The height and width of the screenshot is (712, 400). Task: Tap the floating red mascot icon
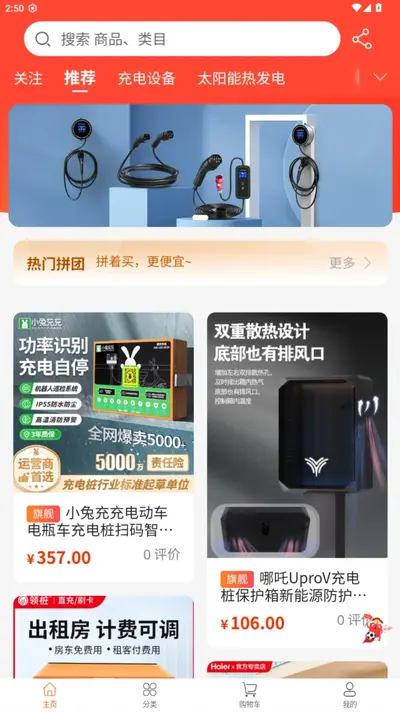coord(373,629)
